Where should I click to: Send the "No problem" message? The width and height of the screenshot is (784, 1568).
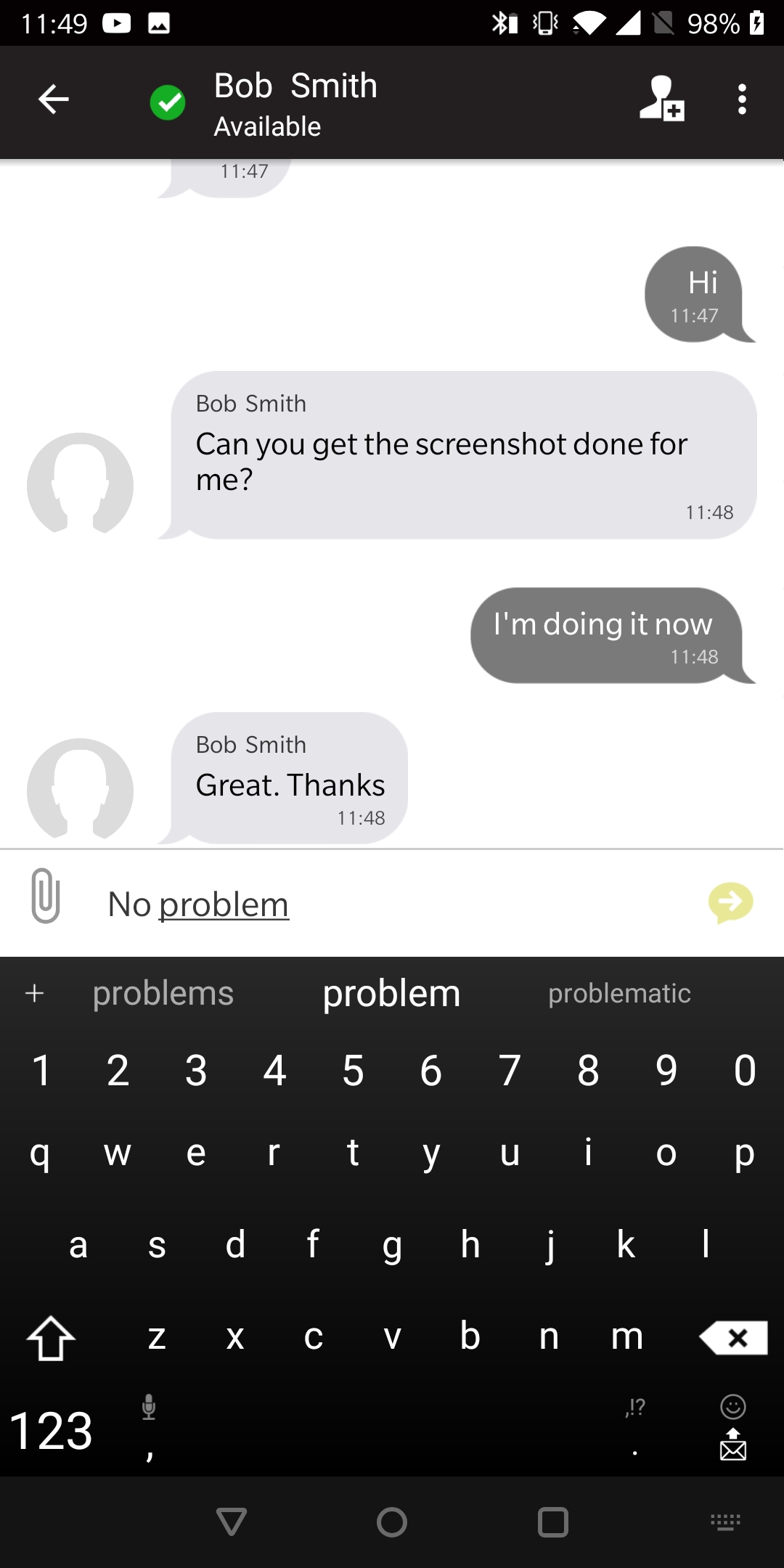(730, 903)
